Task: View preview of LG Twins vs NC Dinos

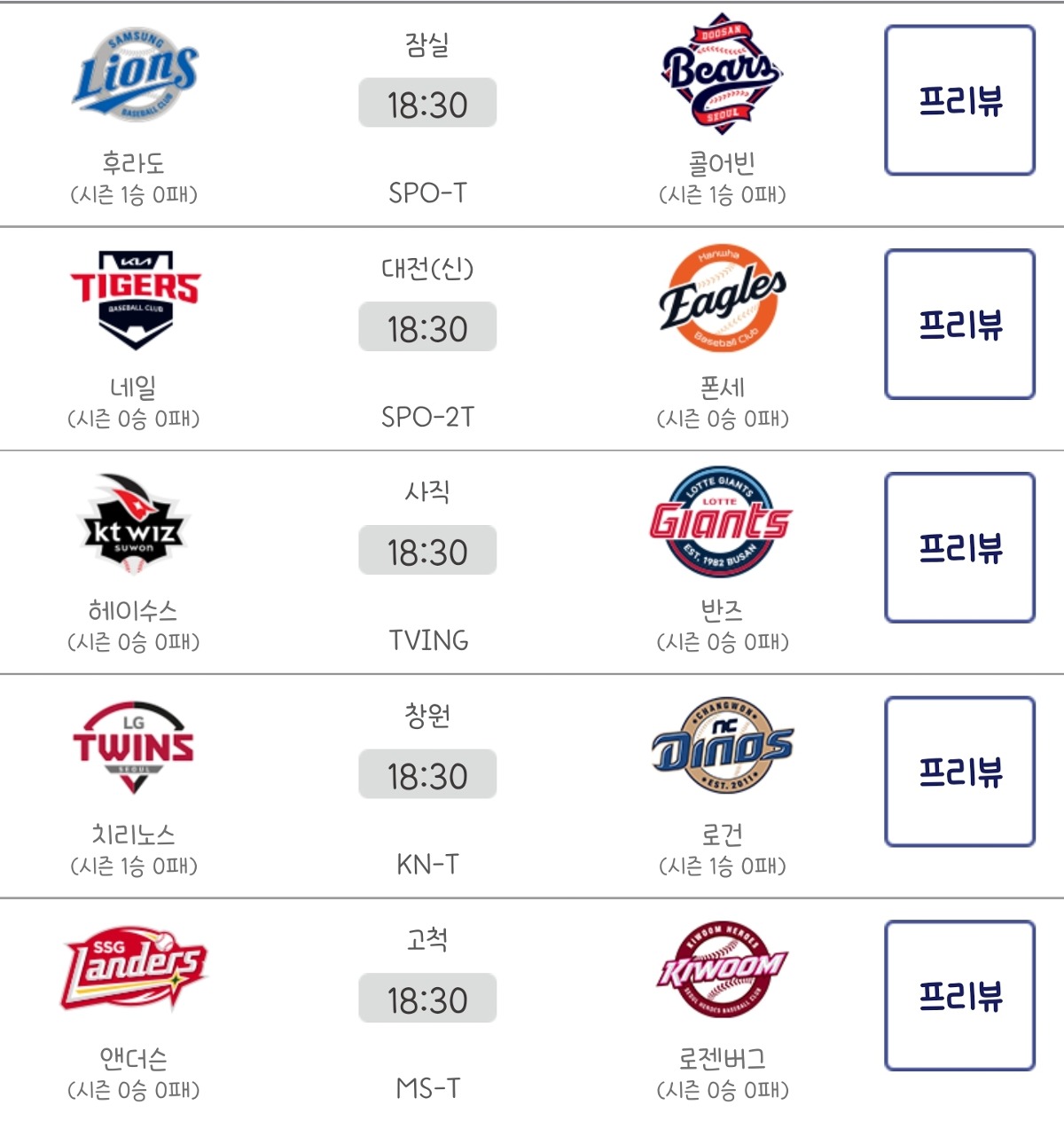Action: tap(959, 772)
